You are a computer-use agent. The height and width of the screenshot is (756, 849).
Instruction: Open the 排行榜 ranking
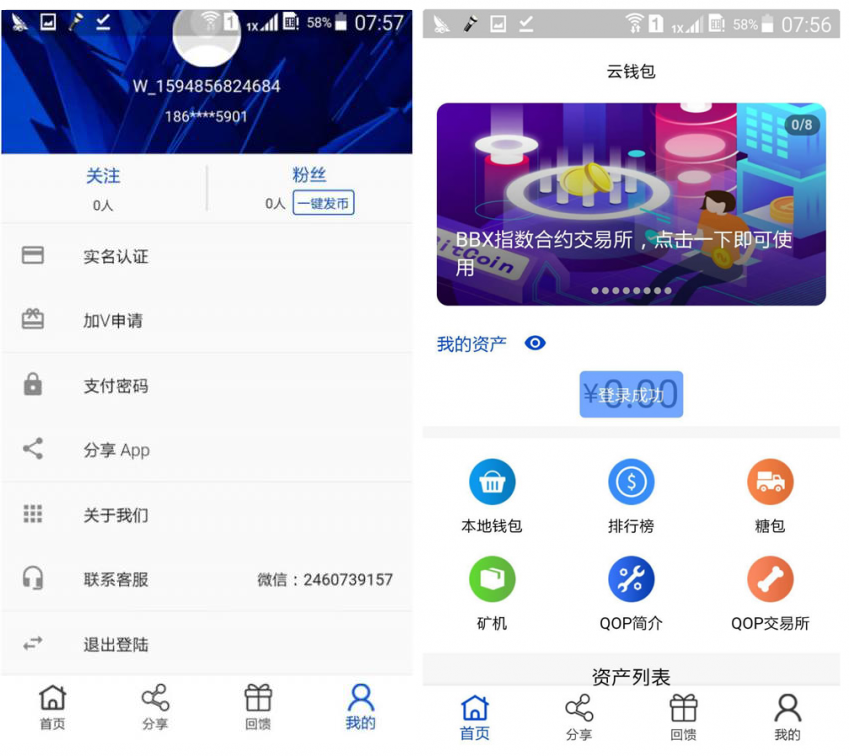631,494
